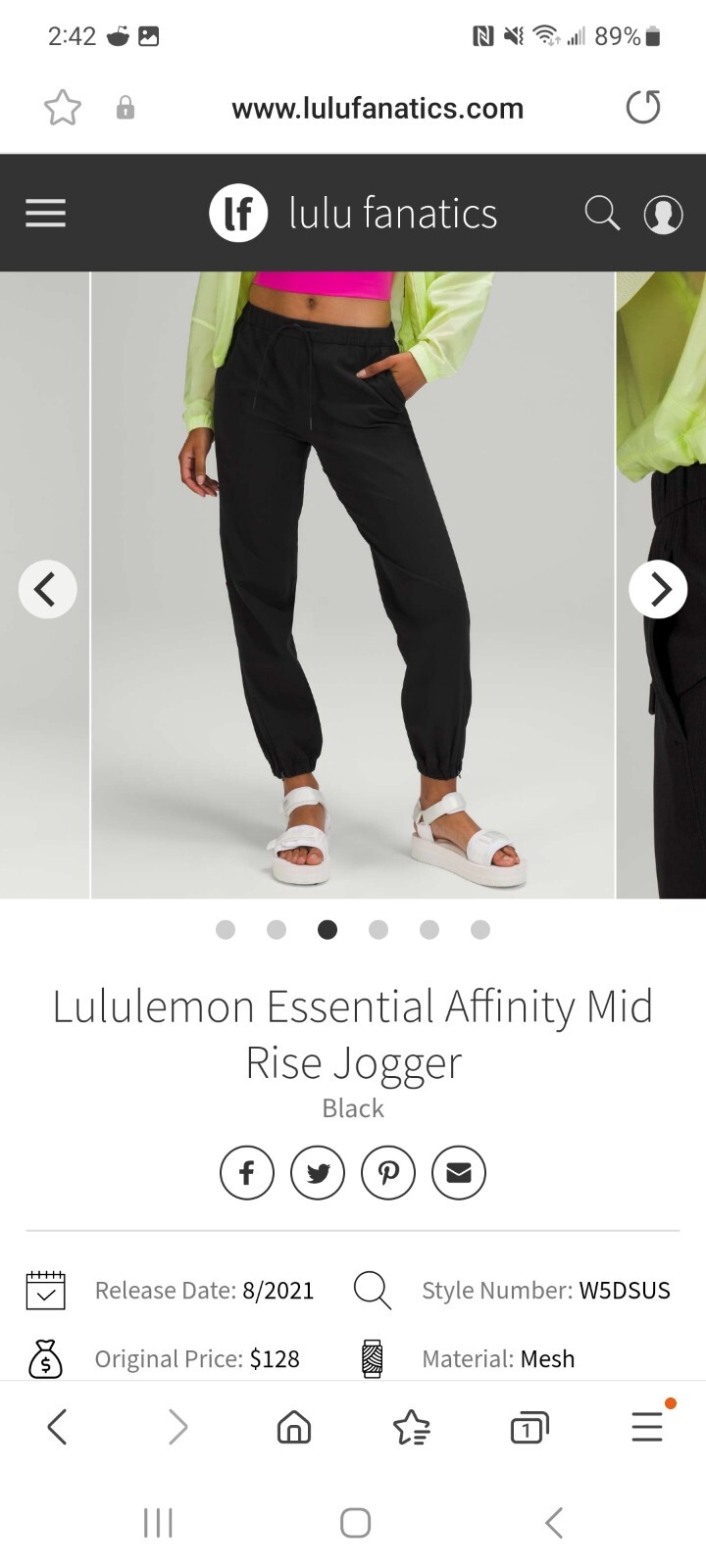The height and width of the screenshot is (1568, 706).
Task: View security info via the lock icon
Action: coord(126,108)
